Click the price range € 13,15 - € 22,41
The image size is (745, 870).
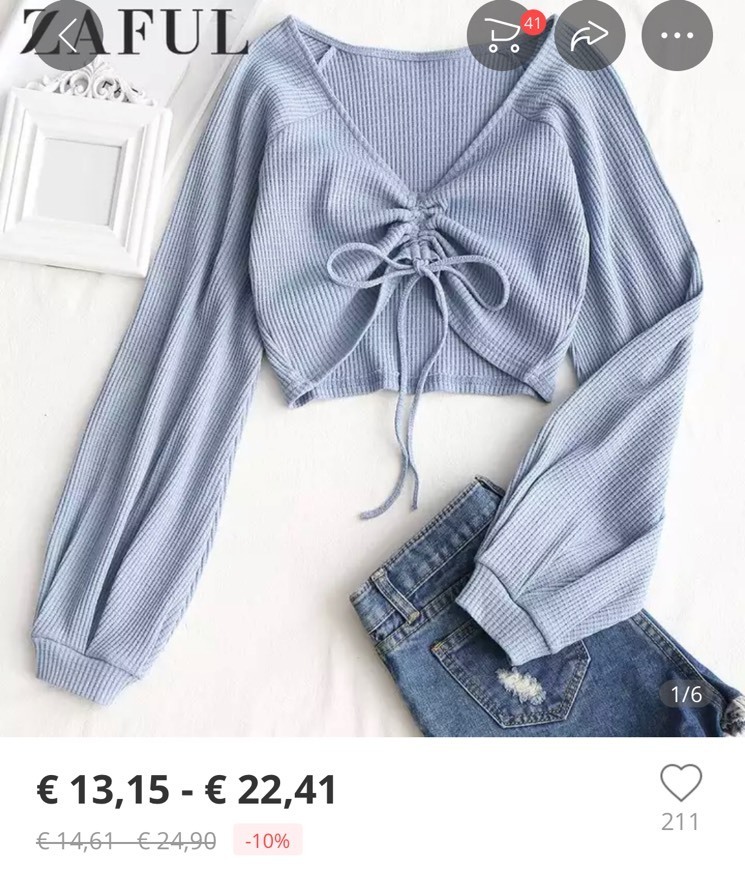(186, 790)
